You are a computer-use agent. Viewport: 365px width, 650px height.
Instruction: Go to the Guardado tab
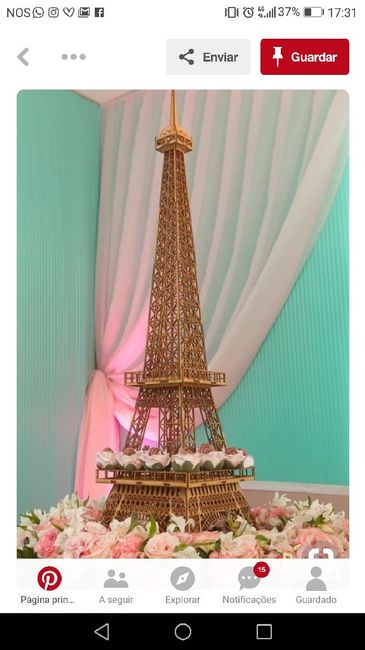[316, 585]
